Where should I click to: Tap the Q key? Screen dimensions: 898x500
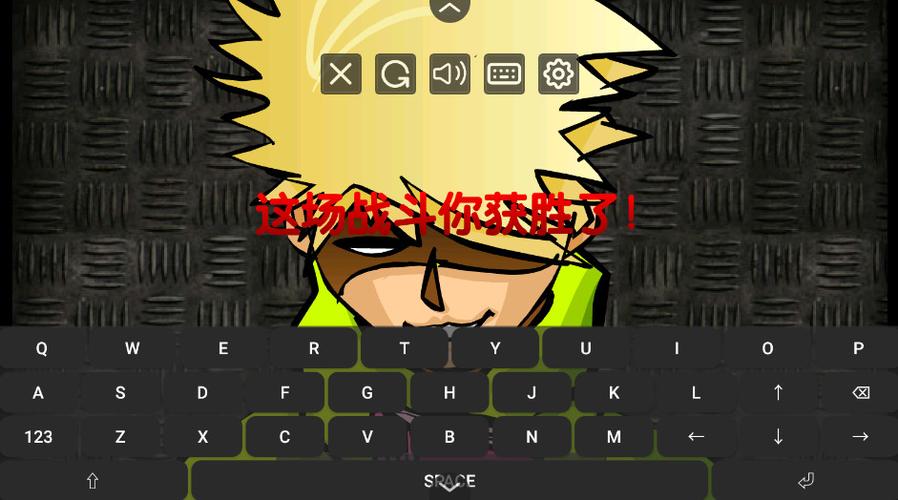click(x=41, y=349)
